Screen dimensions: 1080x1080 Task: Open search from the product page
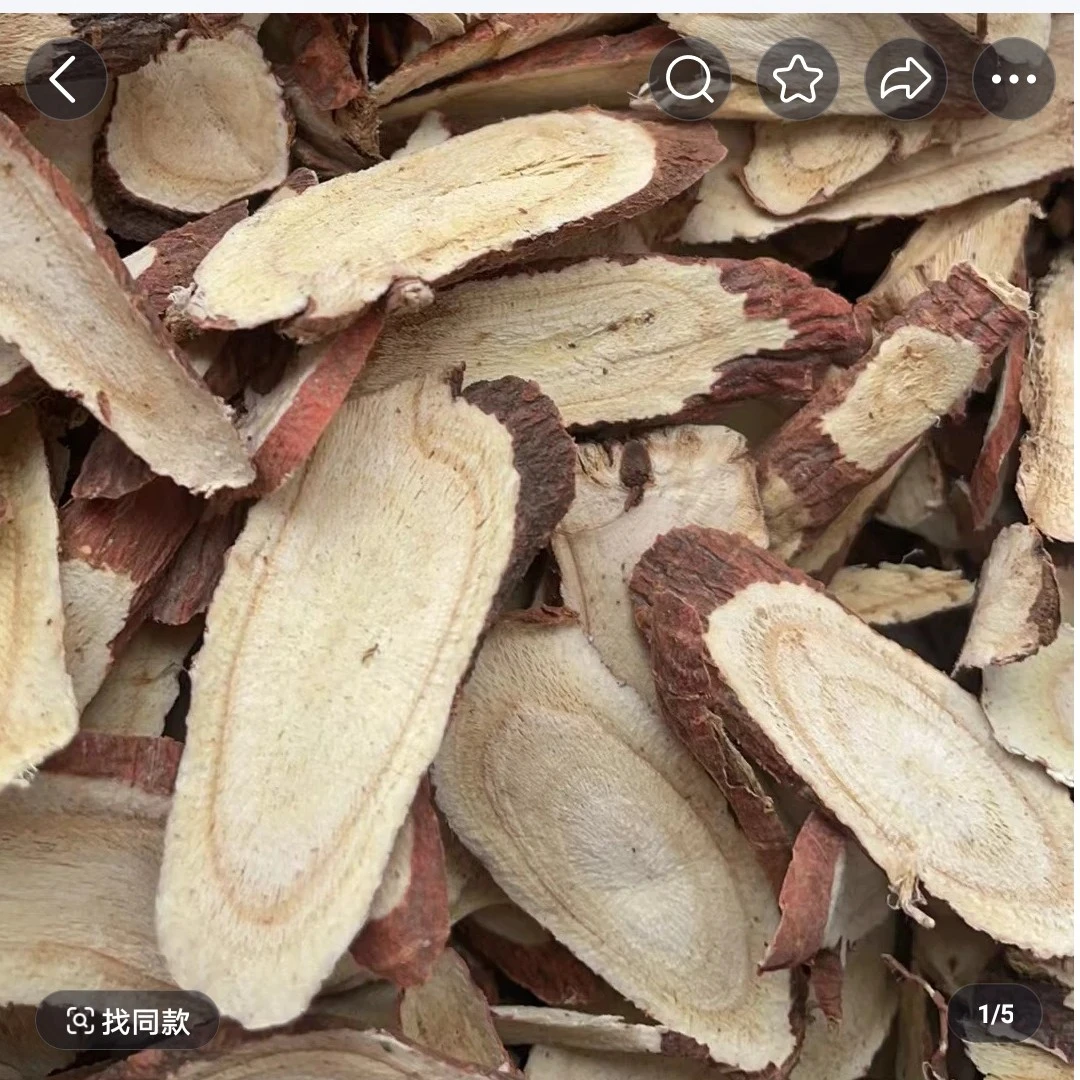(x=689, y=79)
